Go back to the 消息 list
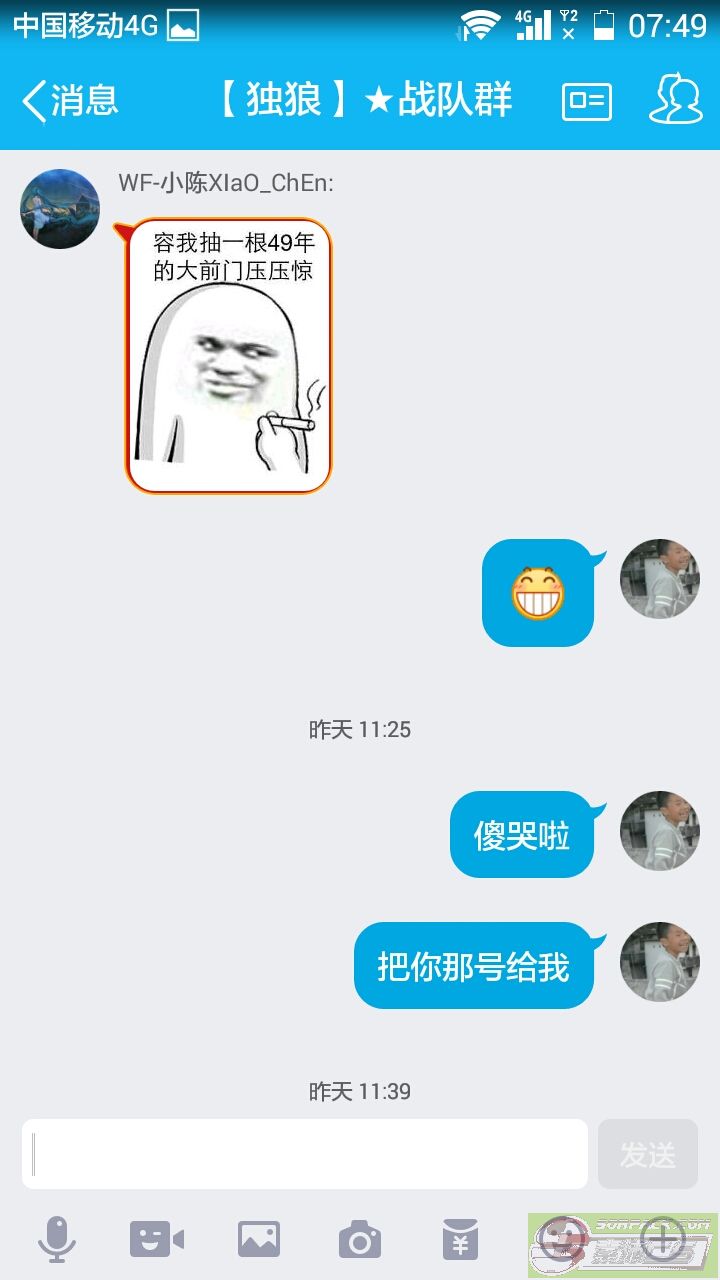 tap(70, 101)
